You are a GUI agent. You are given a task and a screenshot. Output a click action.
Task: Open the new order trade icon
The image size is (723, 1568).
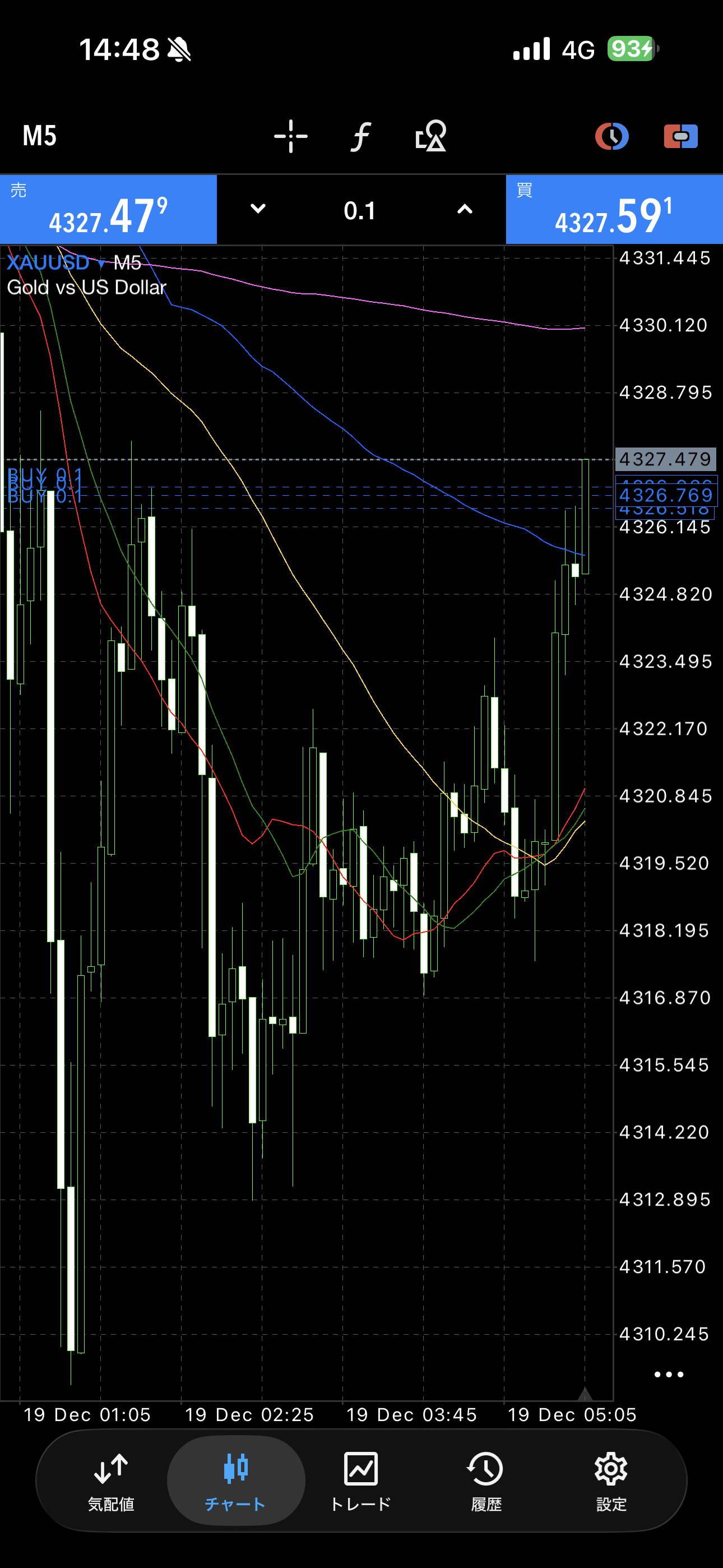click(x=680, y=136)
